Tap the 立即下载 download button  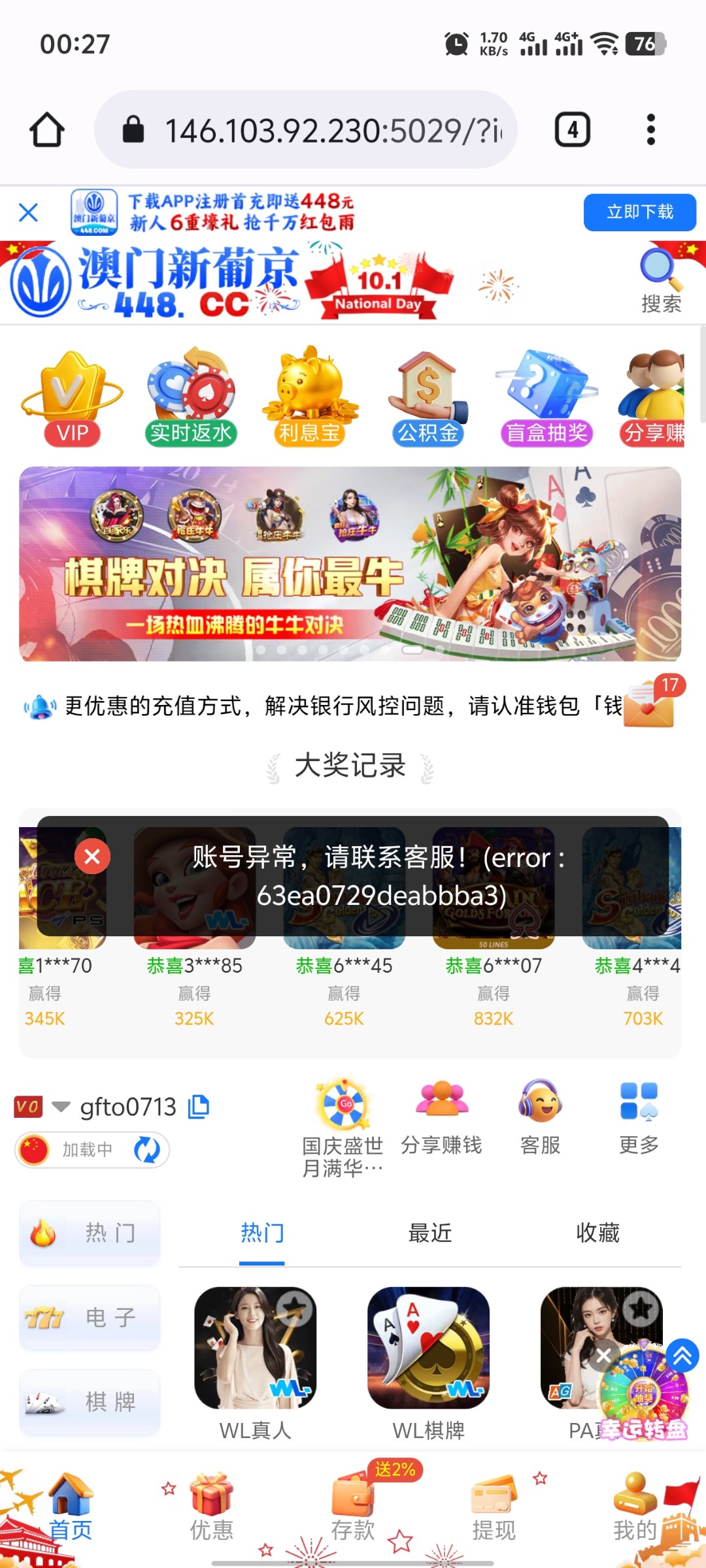[x=639, y=212]
